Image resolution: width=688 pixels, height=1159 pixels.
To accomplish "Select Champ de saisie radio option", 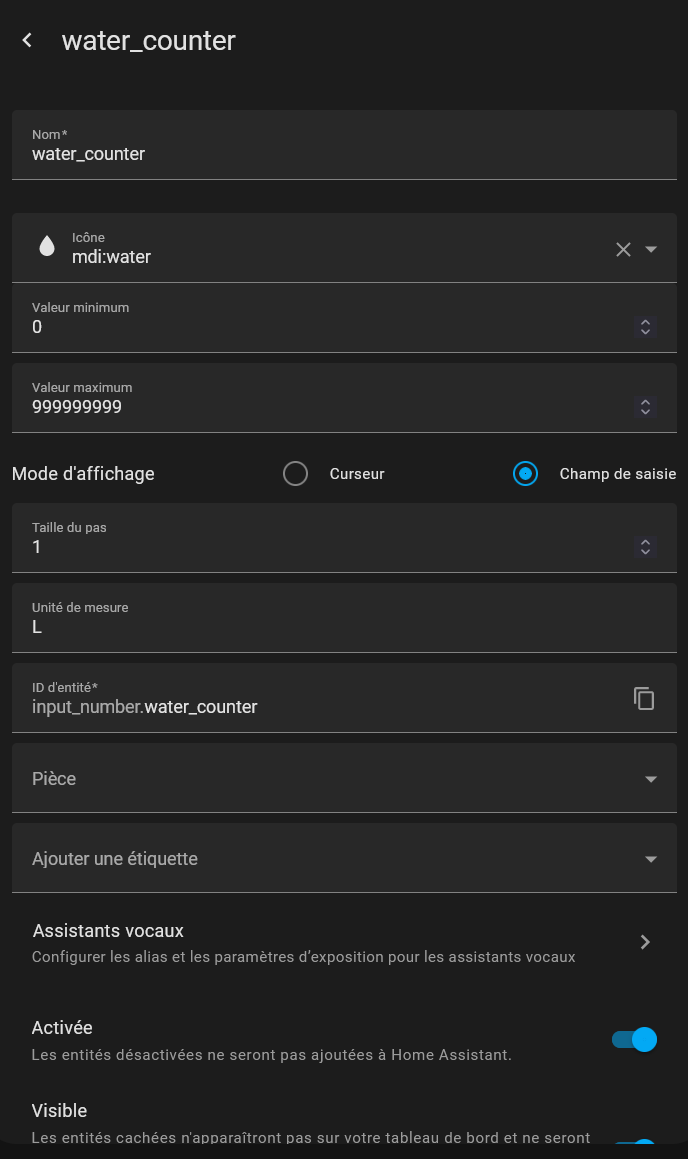I will [525, 474].
